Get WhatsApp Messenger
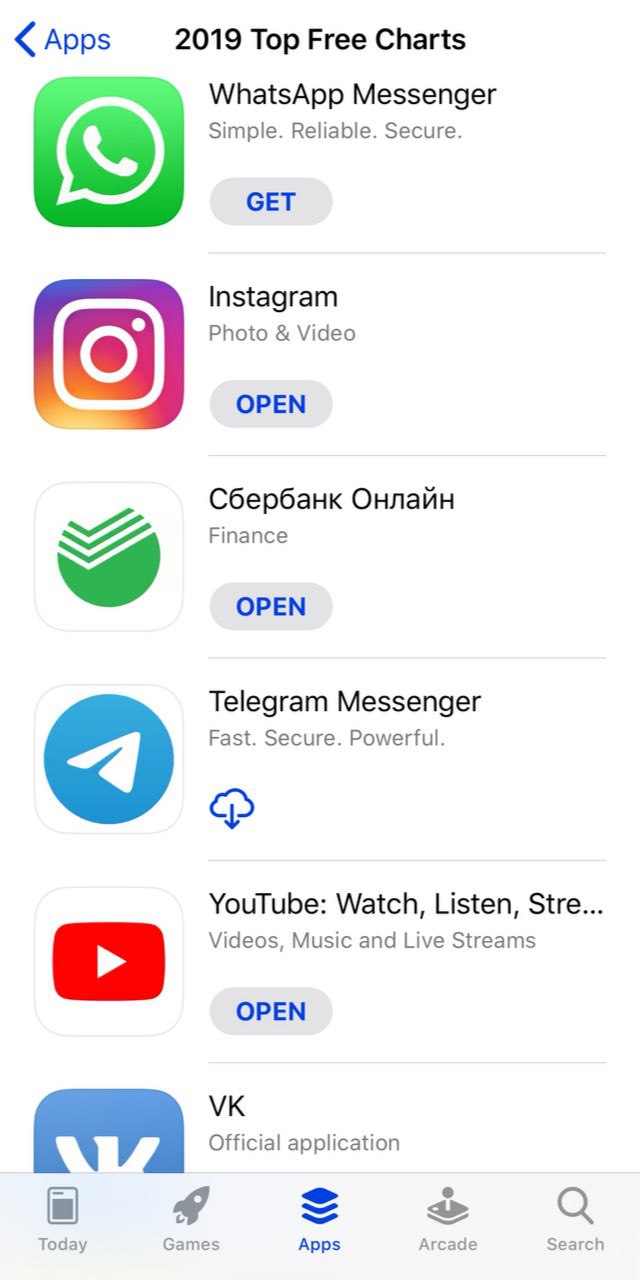Image resolution: width=640 pixels, height=1280 pixels. tap(270, 202)
